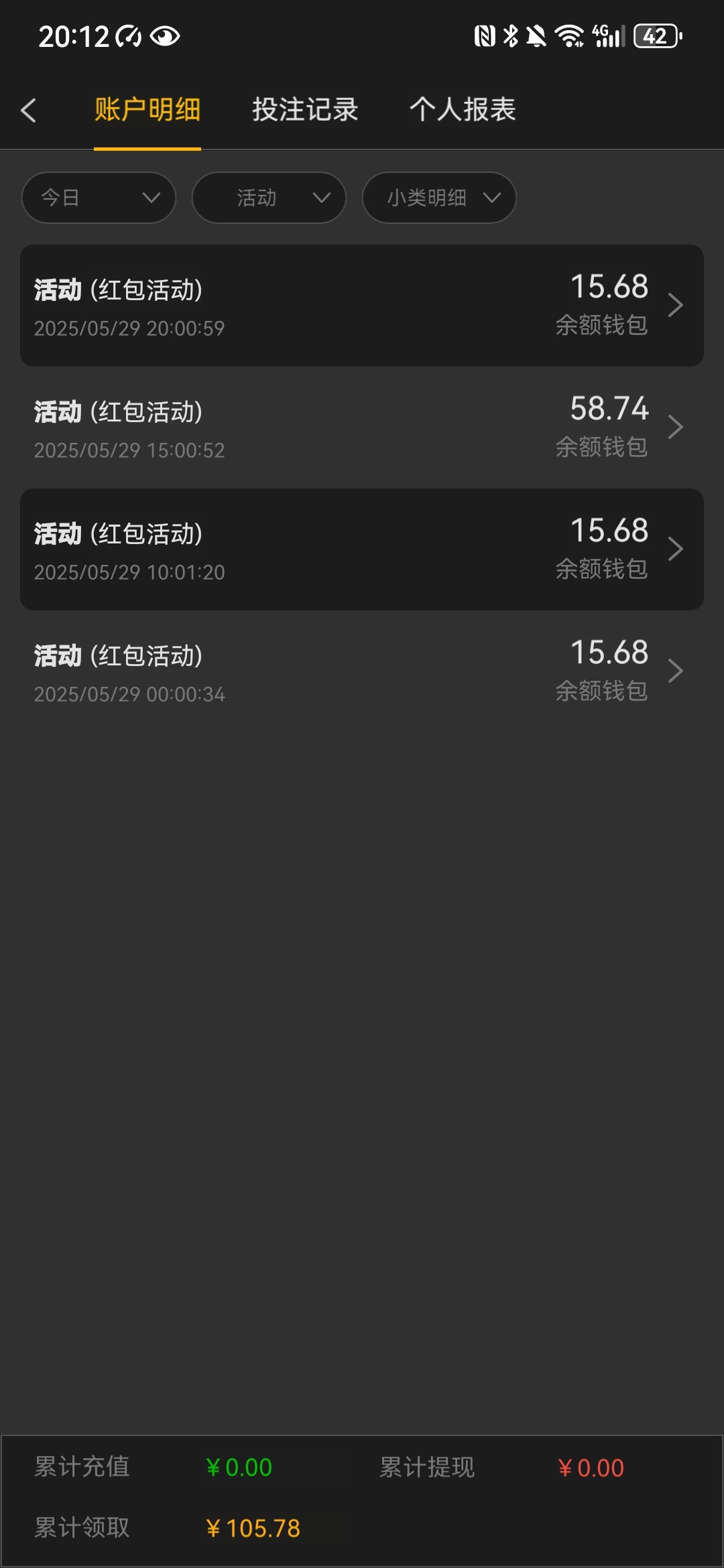Open the 小类明细 detail filter dropdown
Screen dimensions: 724x1568
(x=438, y=198)
